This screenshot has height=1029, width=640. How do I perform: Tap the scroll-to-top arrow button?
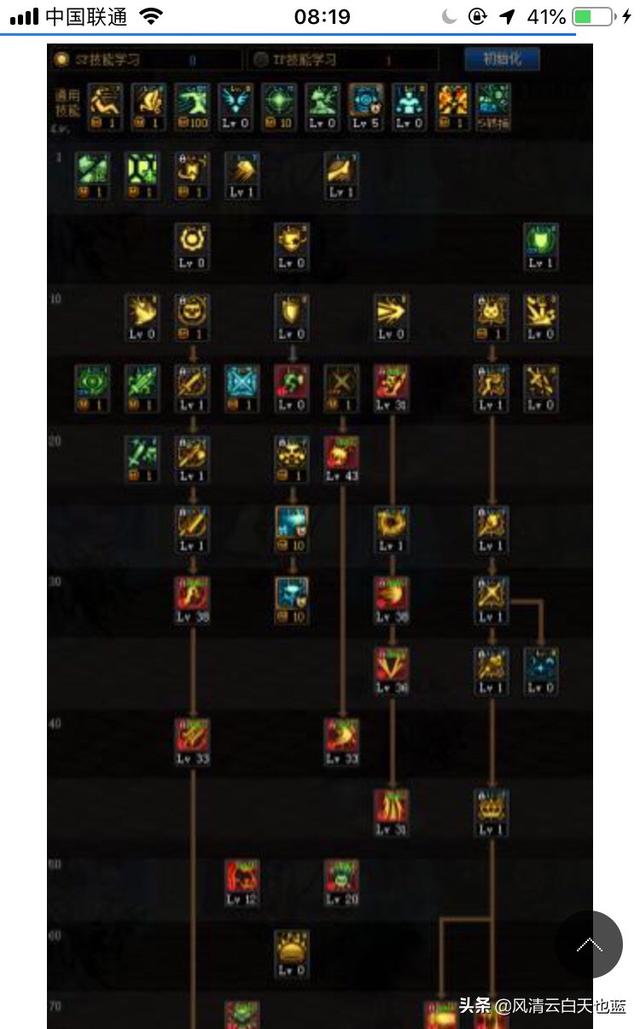click(589, 944)
